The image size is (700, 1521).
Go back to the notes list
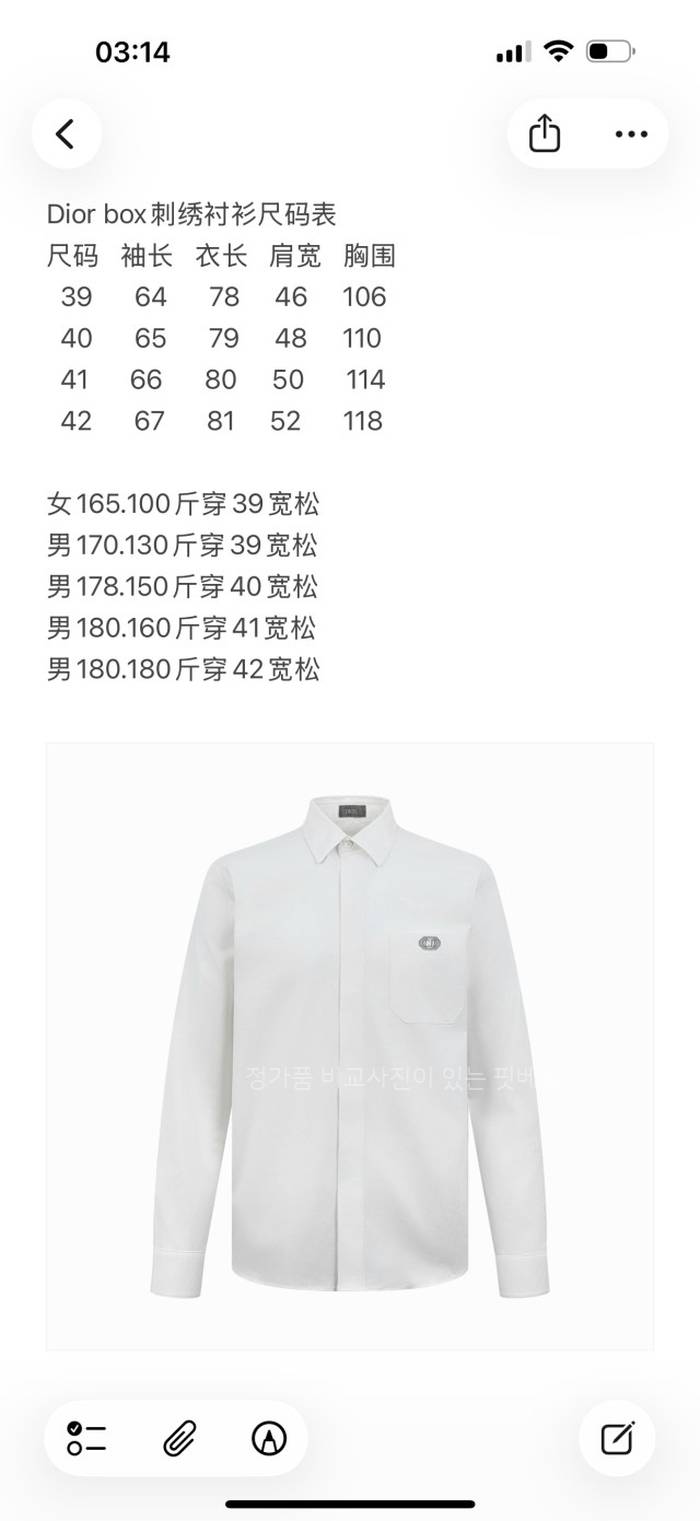point(66,133)
